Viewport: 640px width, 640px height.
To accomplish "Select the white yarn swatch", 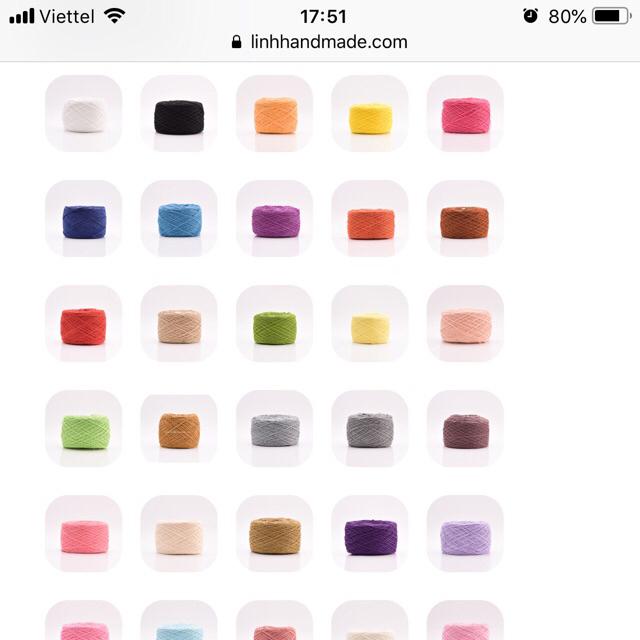I will pyautogui.click(x=84, y=114).
